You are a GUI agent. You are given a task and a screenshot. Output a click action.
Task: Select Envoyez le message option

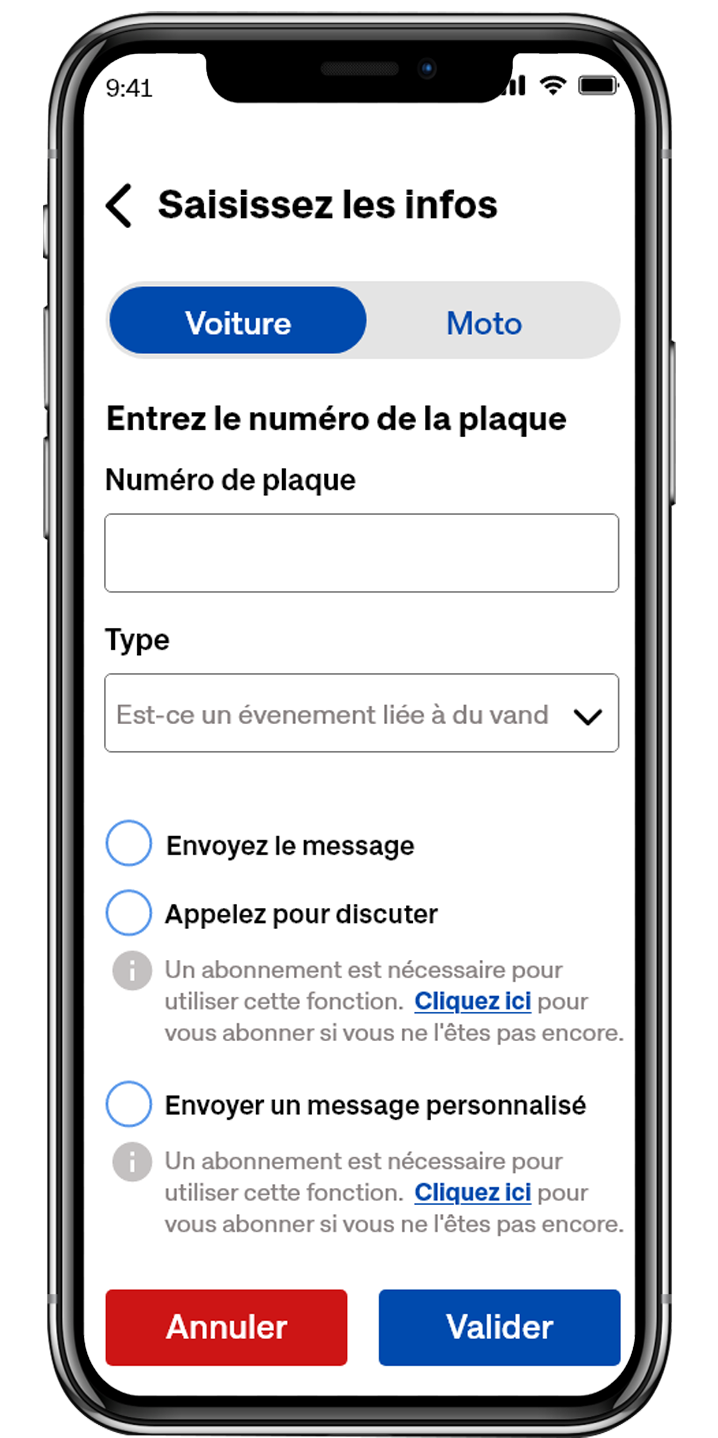point(129,845)
